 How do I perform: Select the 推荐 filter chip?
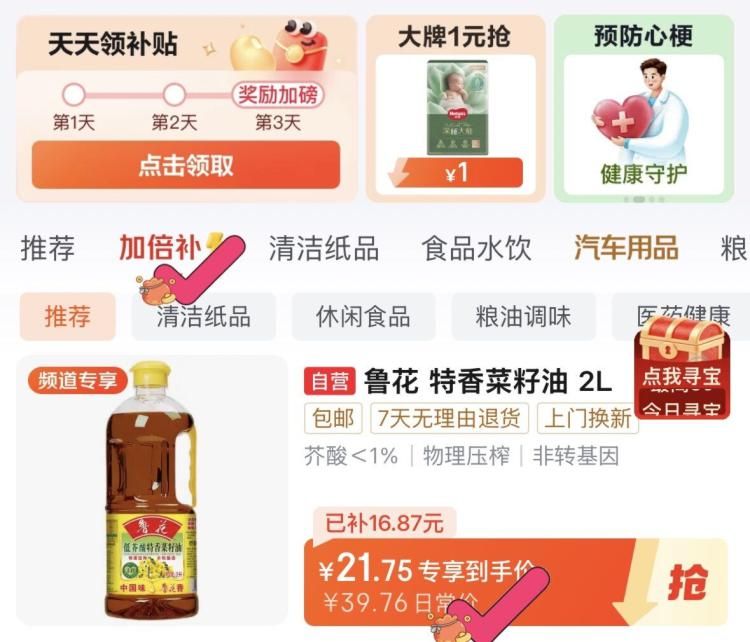(67, 317)
